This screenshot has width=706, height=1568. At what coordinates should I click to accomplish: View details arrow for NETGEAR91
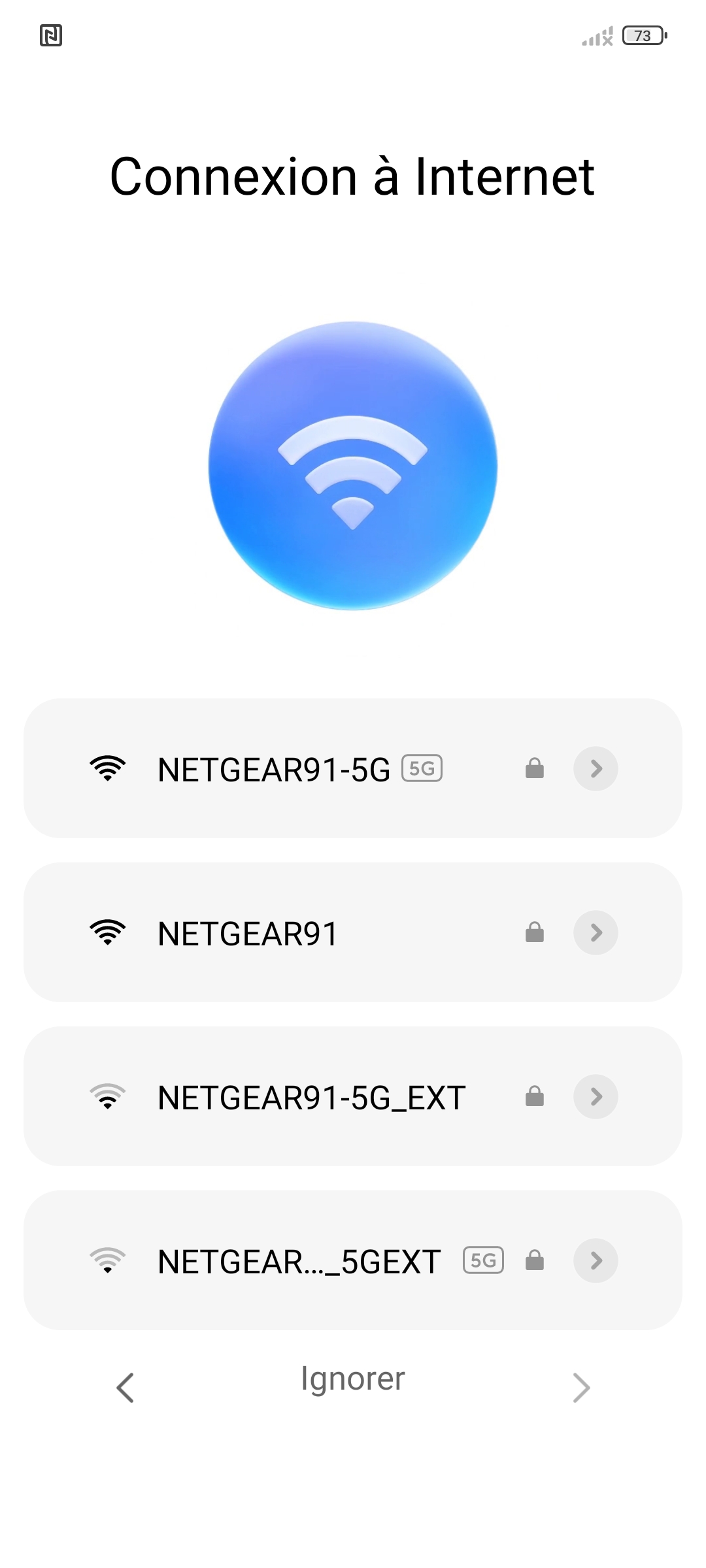click(596, 933)
